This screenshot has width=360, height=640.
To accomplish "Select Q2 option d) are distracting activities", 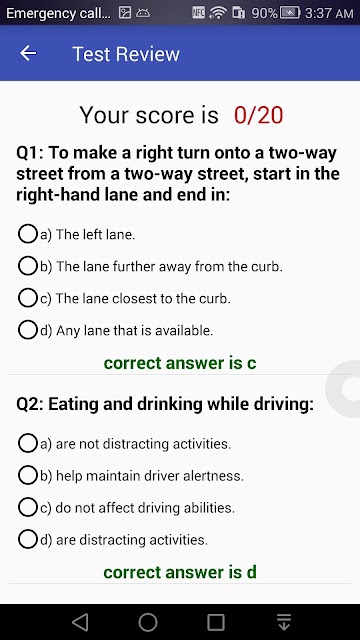I will [x=113, y=540].
